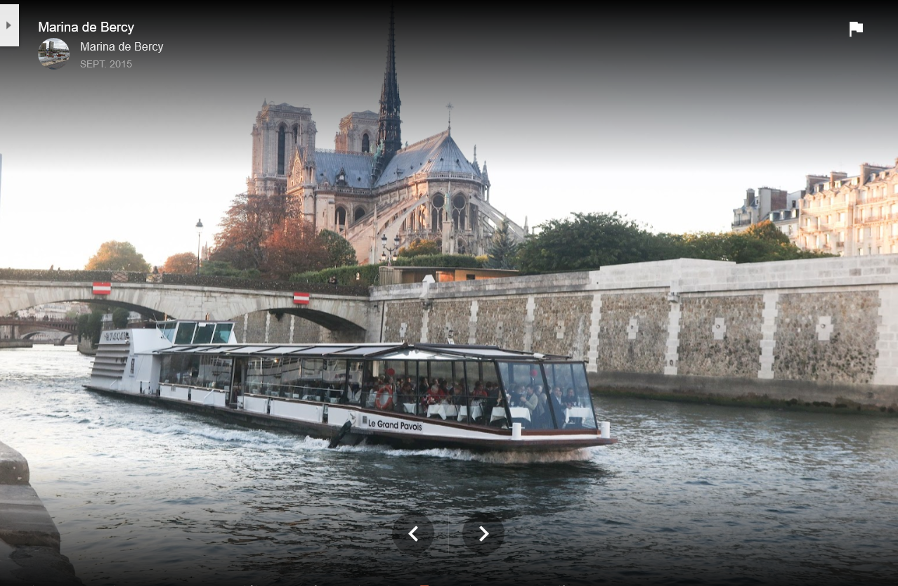Screen dimensions: 898x586
Task: Advance to the next photo
Action: click(x=483, y=534)
